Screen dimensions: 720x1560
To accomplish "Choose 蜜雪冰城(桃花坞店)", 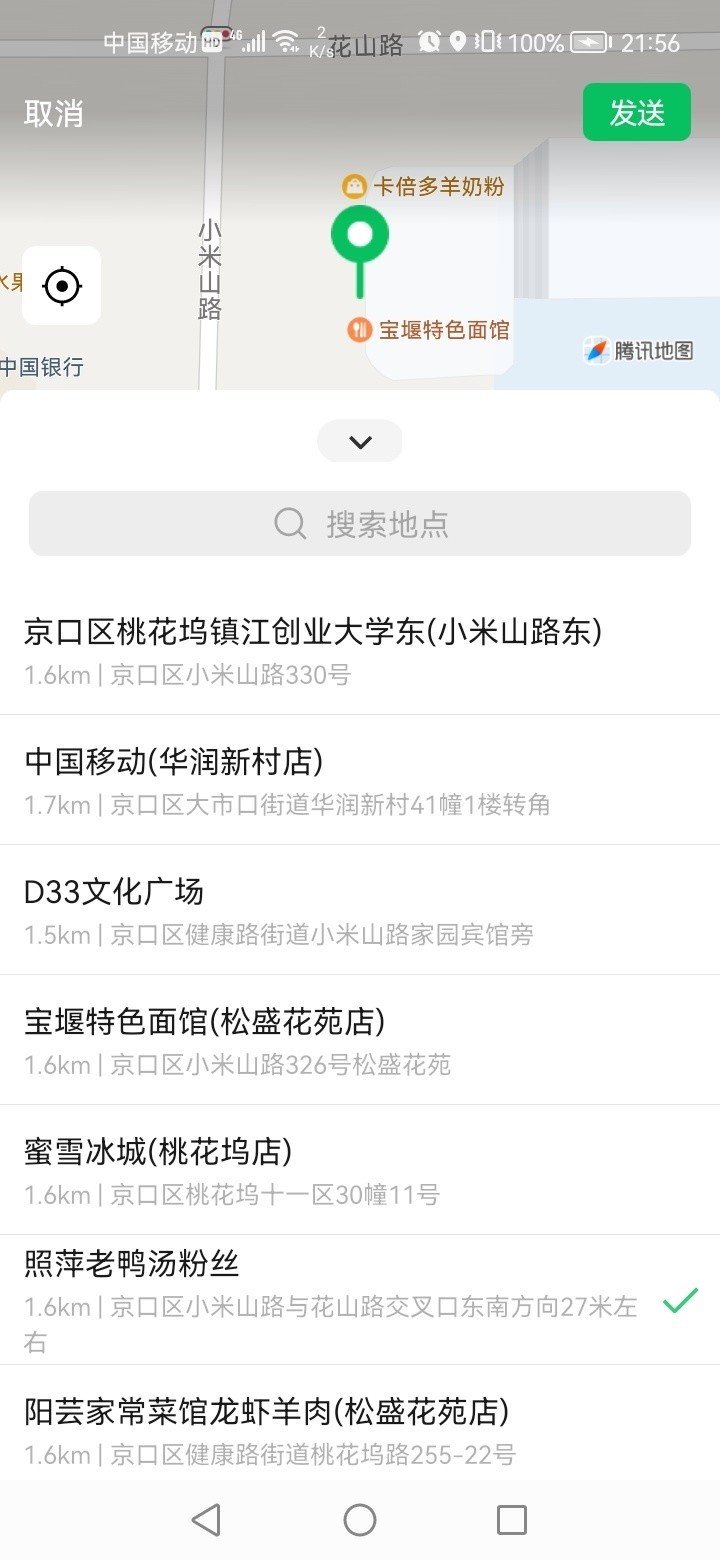I will pyautogui.click(x=360, y=1170).
